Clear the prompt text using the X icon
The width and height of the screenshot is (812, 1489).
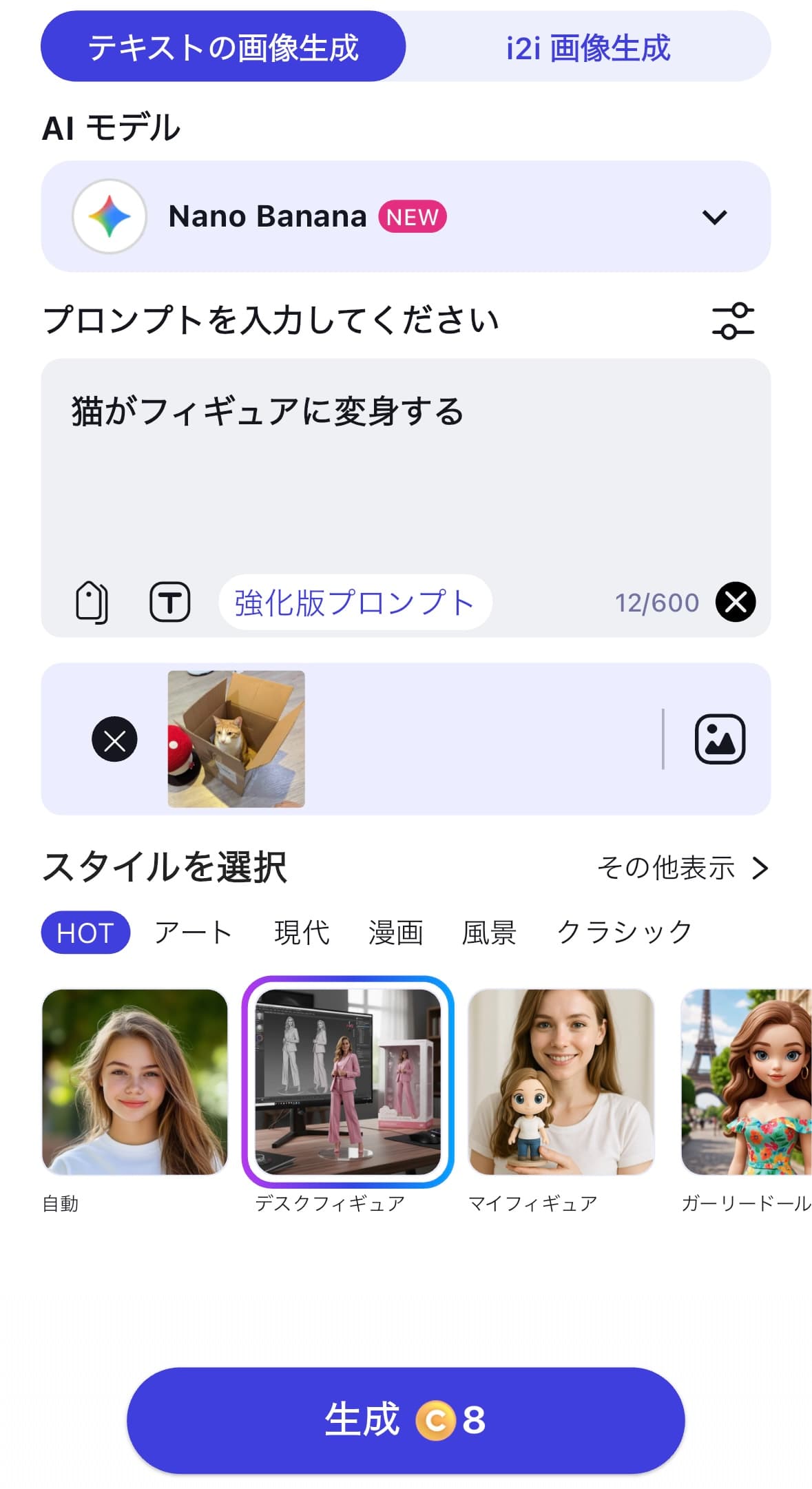pyautogui.click(x=737, y=602)
